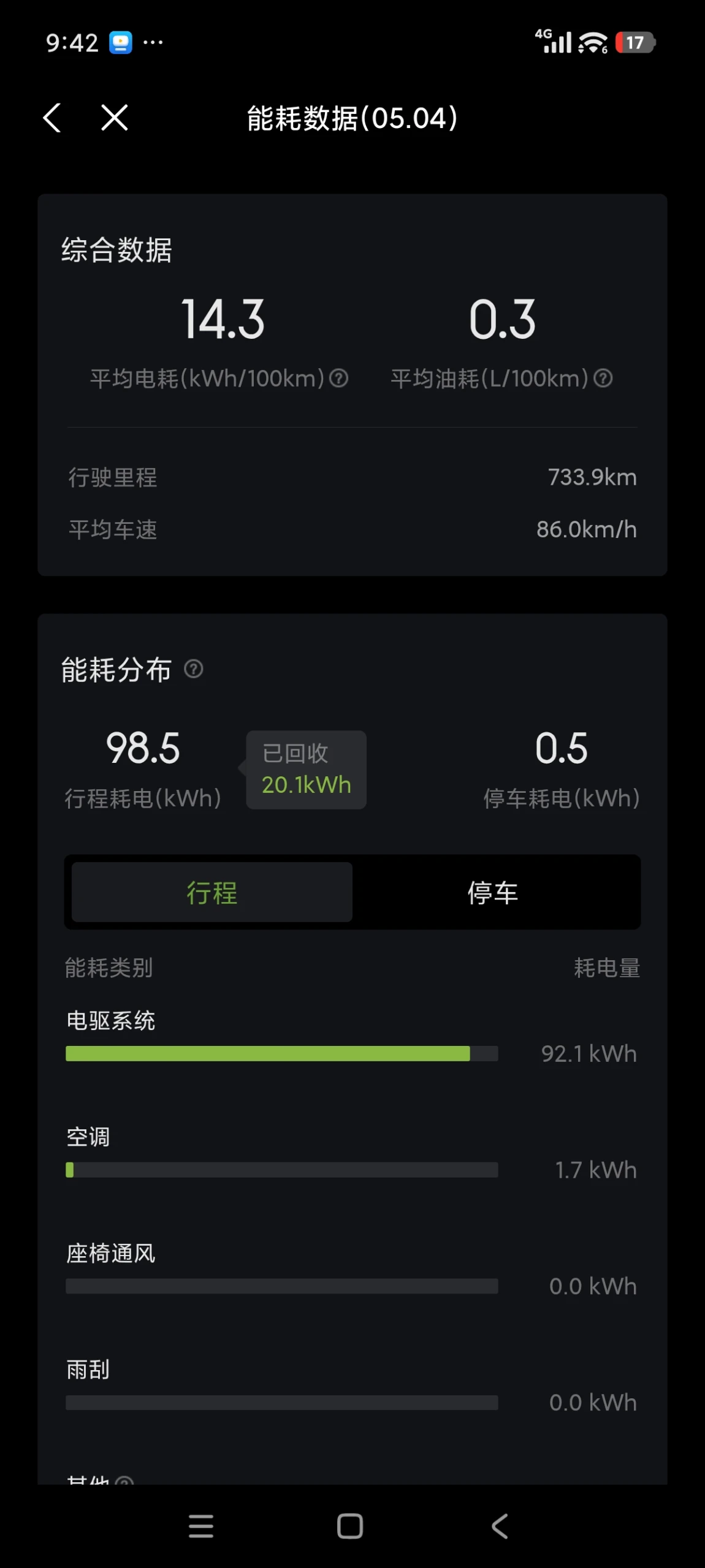Close the energy consumption page
This screenshot has width=705, height=1568.
click(115, 118)
